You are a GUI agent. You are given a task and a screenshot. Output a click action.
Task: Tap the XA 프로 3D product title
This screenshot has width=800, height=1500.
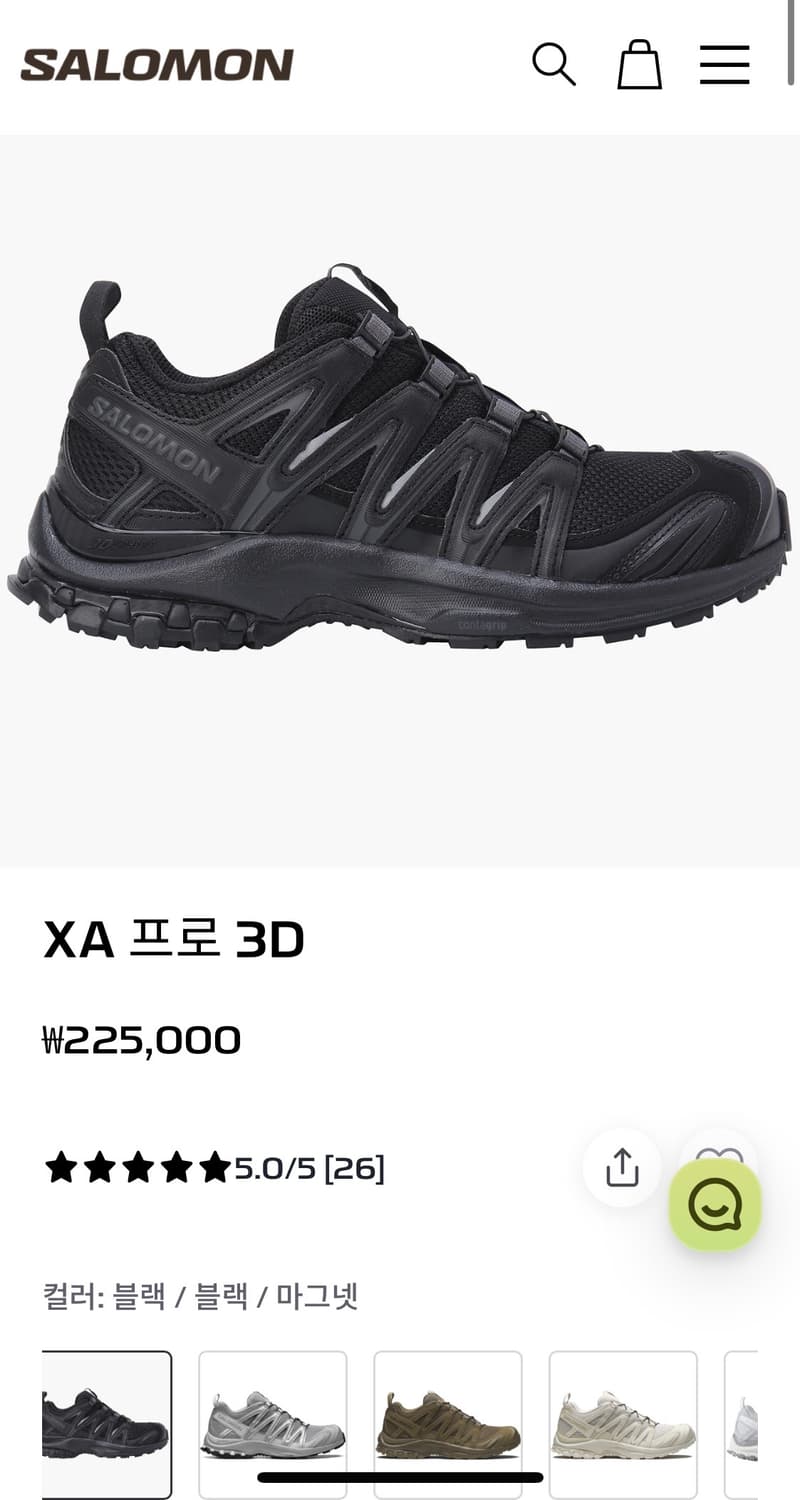coord(175,938)
